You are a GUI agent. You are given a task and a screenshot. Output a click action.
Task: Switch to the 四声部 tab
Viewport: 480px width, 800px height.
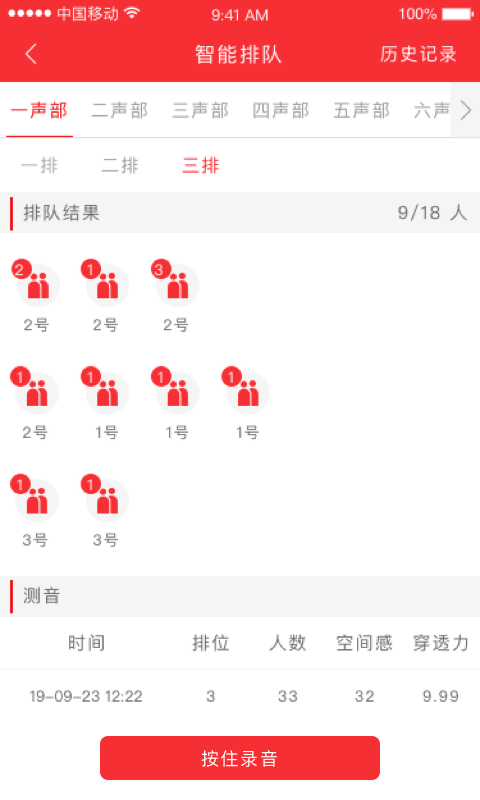(281, 111)
